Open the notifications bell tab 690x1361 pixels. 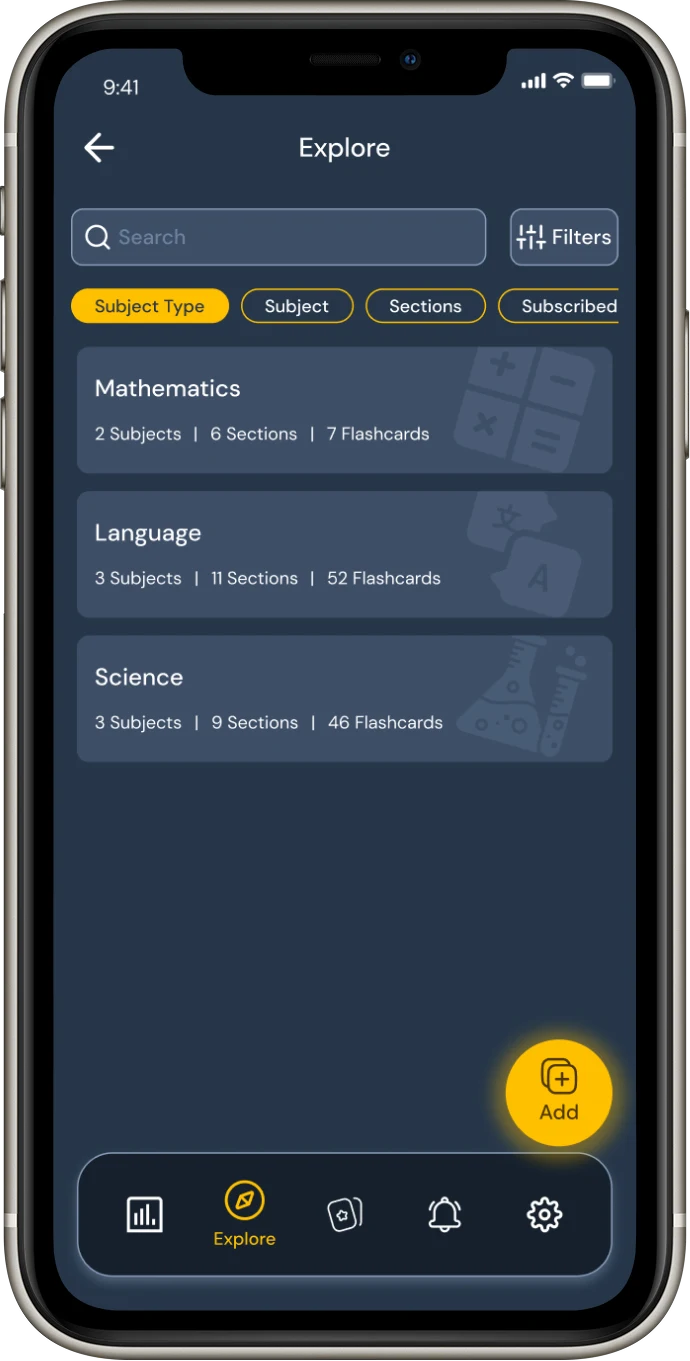point(444,1215)
